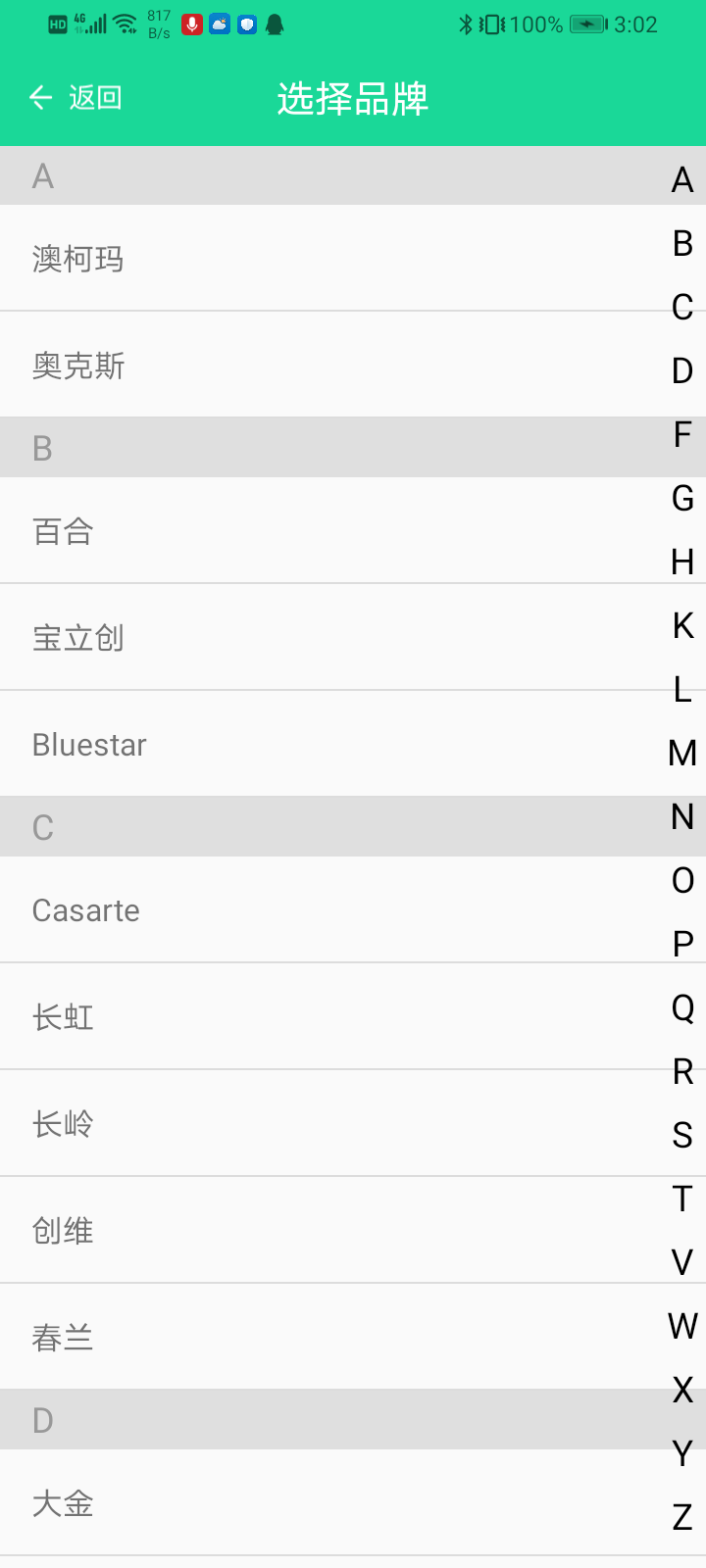Select the Casarte brand
Screen dimensions: 706x1568
[86, 910]
